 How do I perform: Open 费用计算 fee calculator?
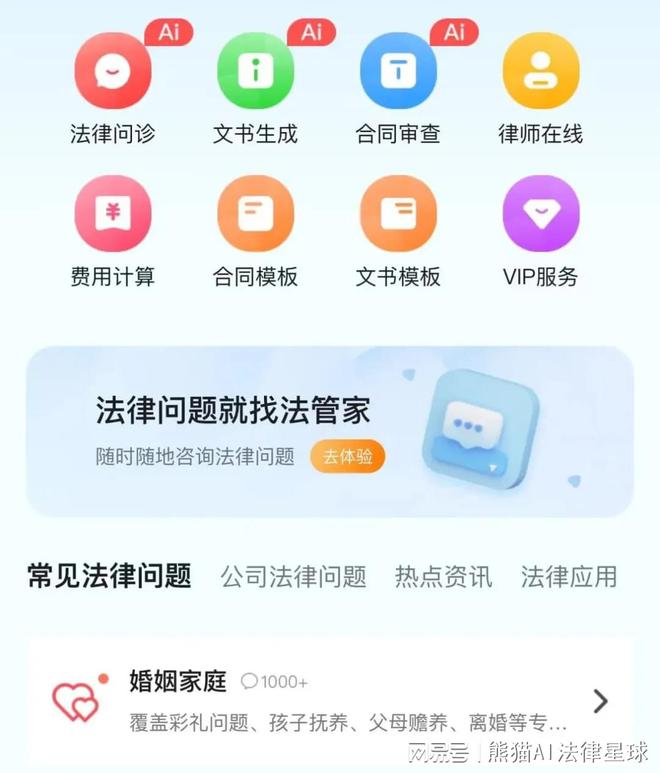pyautogui.click(x=113, y=214)
